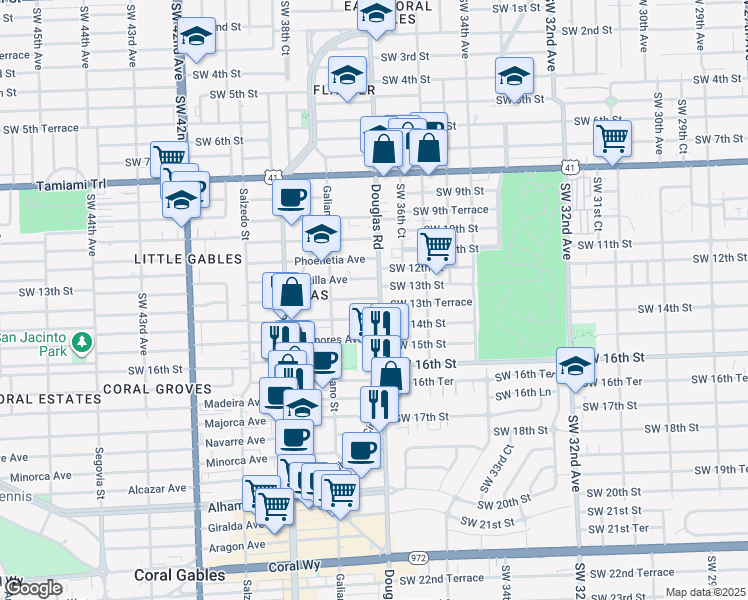This screenshot has width=748, height=600.
Task: Tap the shopping bag marker near Sevilla Ave
Action: tap(292, 294)
